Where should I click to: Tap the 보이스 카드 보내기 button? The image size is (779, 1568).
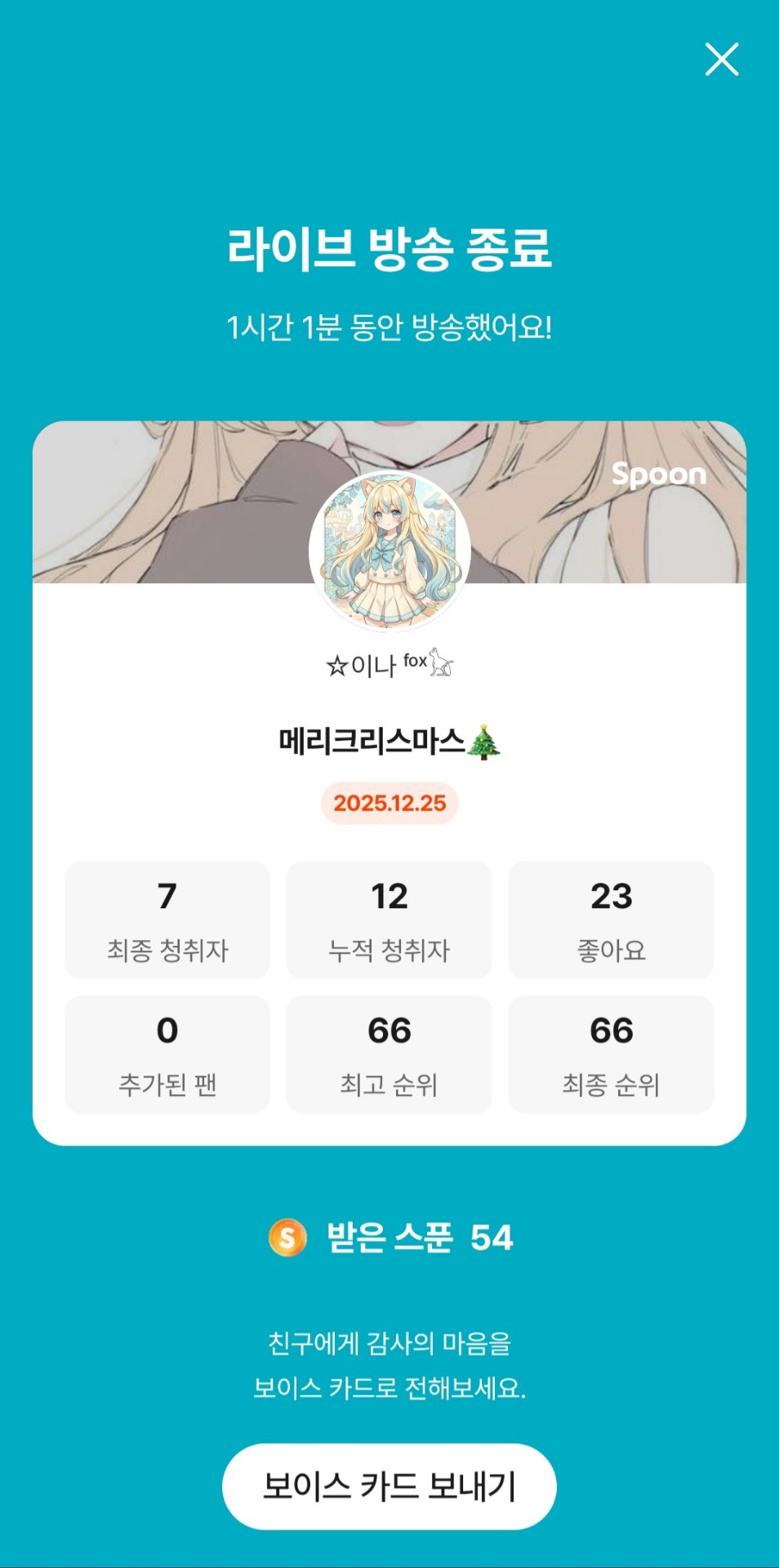point(389,1486)
